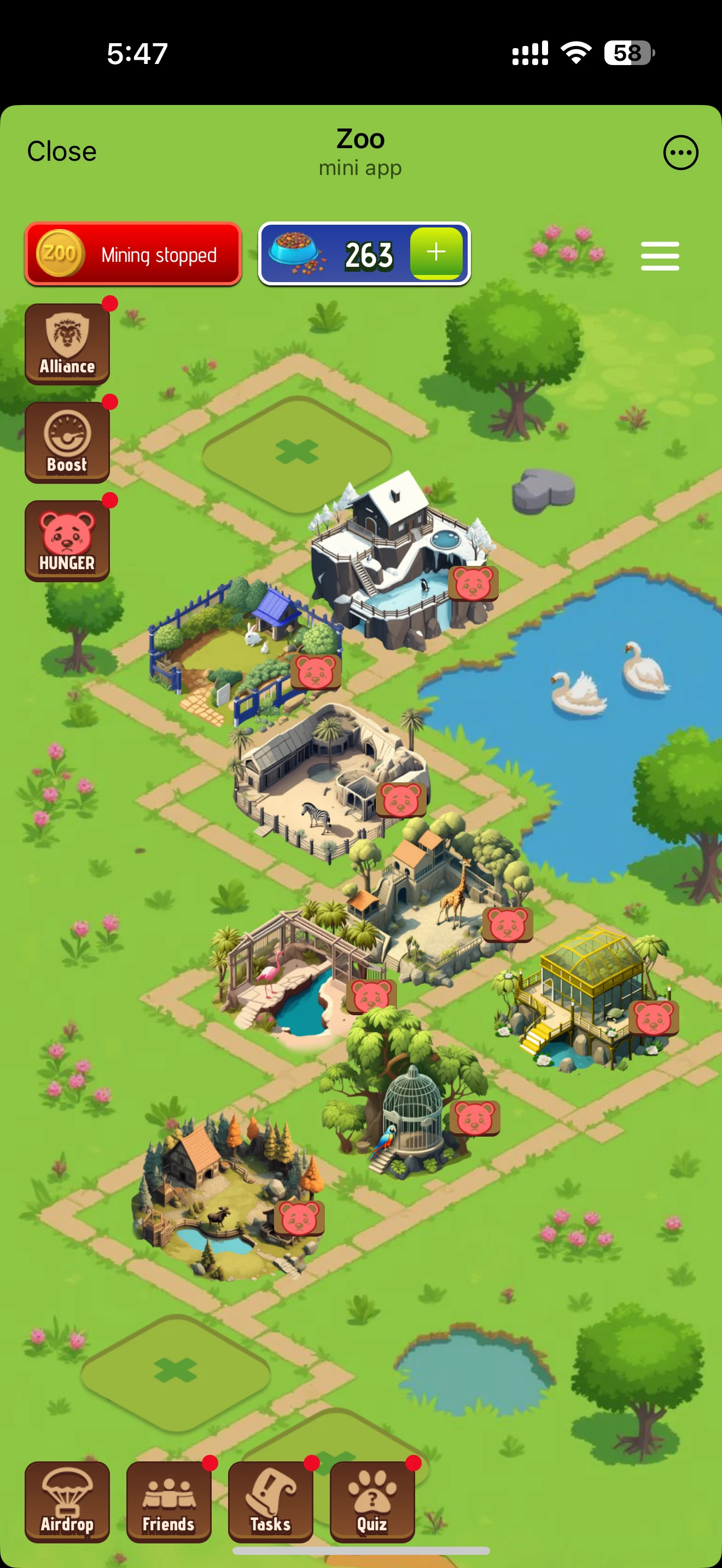This screenshot has height=1568, width=722.
Task: Open the three-dot options menu
Action: pos(680,152)
